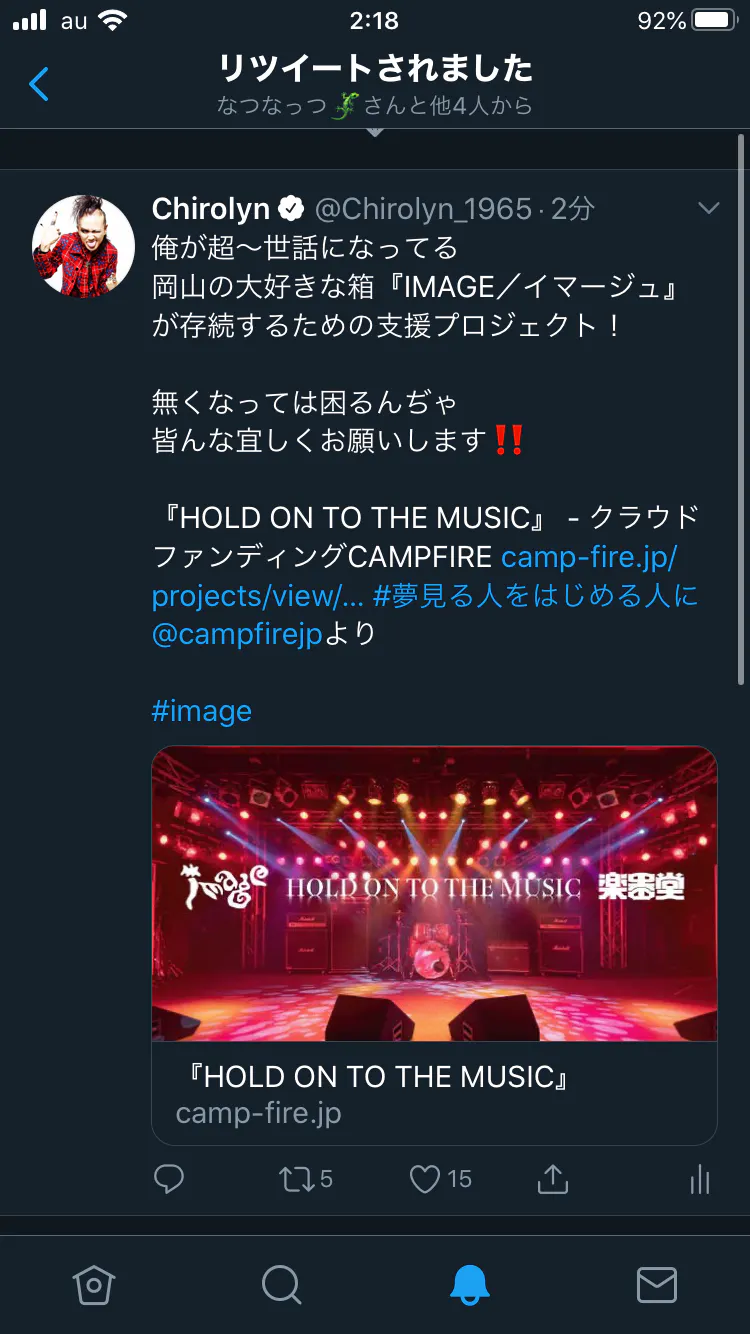
Task: View tweet analytics bar icon
Action: (699, 1179)
